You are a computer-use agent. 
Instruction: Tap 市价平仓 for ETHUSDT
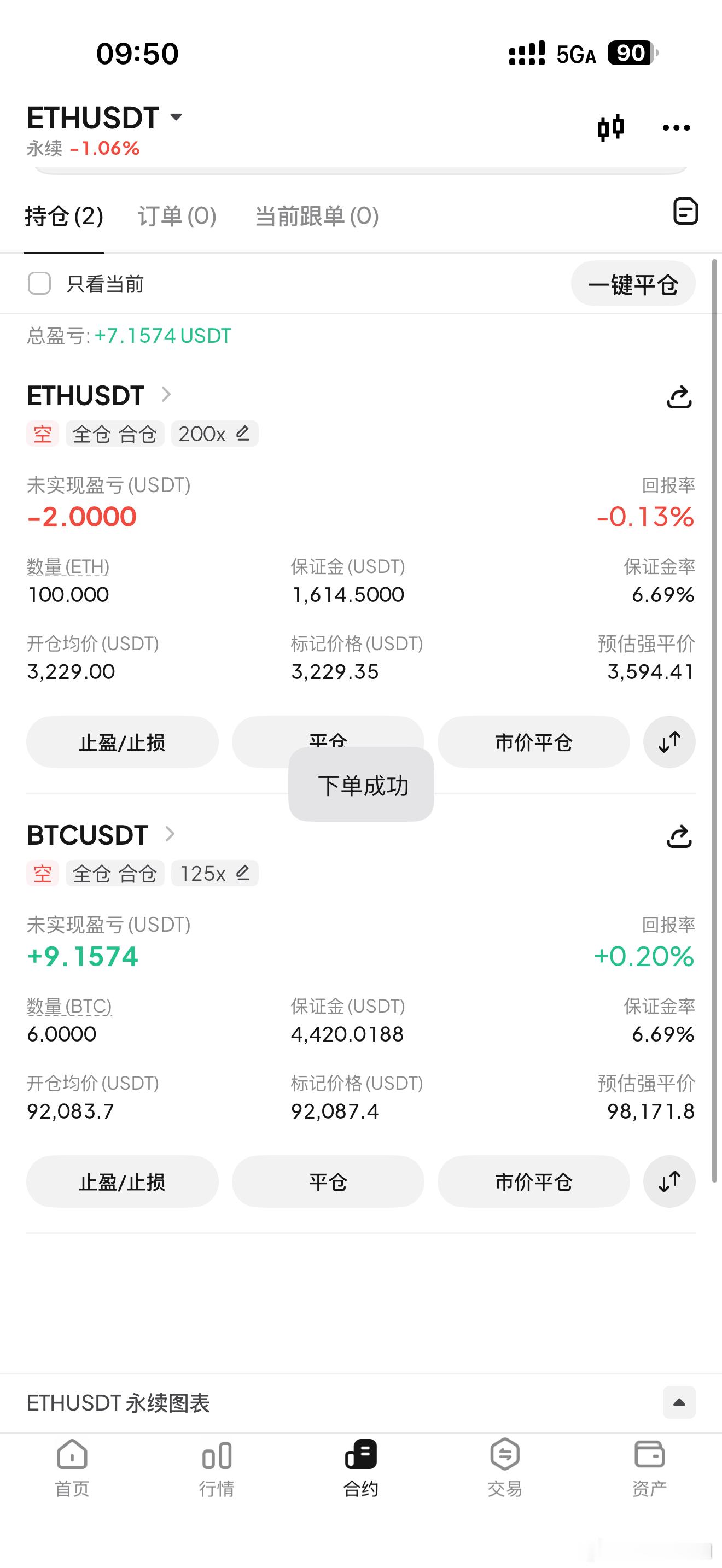coord(533,742)
